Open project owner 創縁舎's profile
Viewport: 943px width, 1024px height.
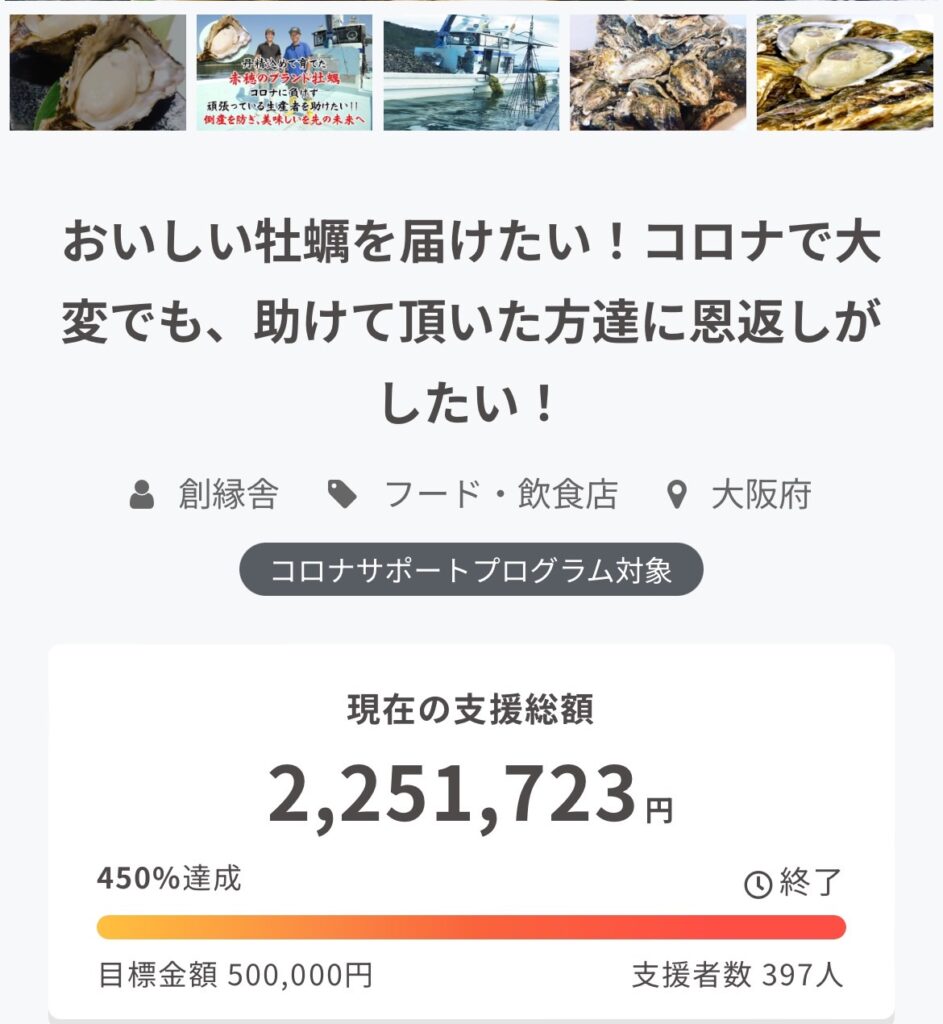tap(227, 494)
